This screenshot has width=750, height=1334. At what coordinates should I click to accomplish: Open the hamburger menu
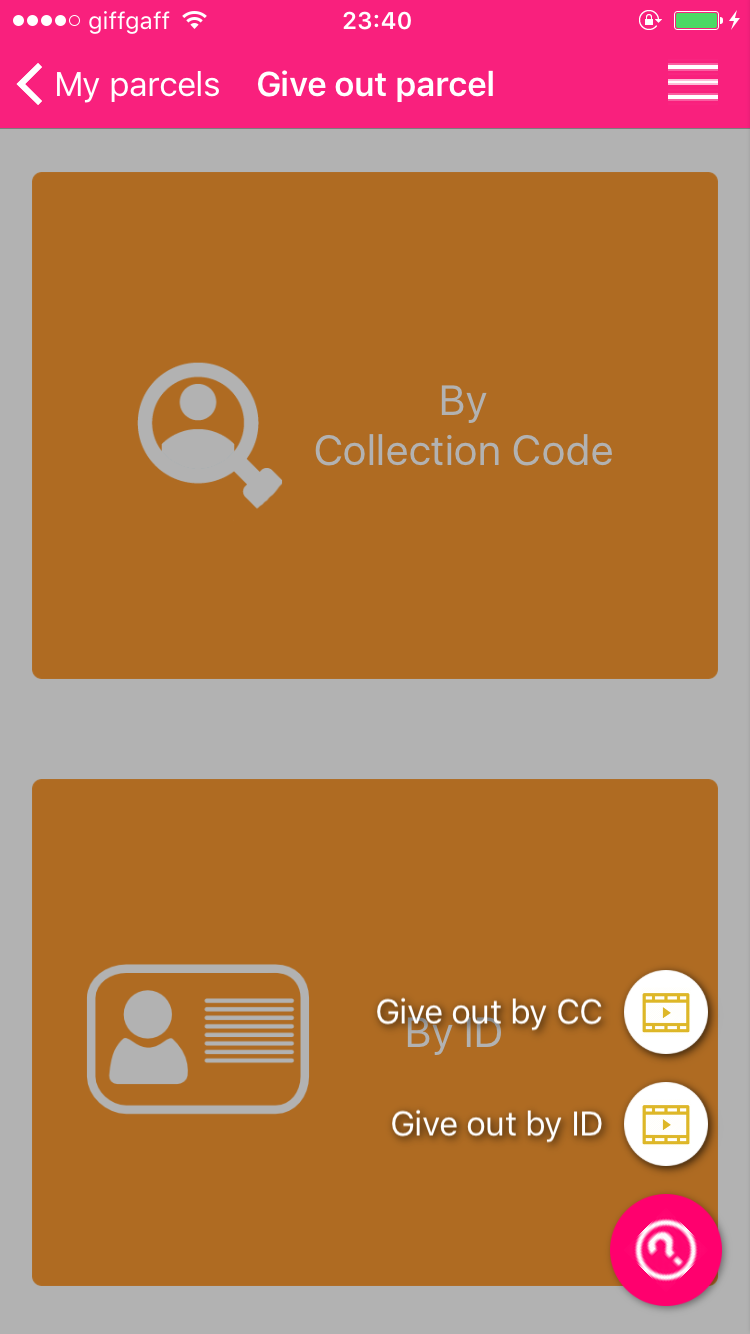click(x=693, y=83)
